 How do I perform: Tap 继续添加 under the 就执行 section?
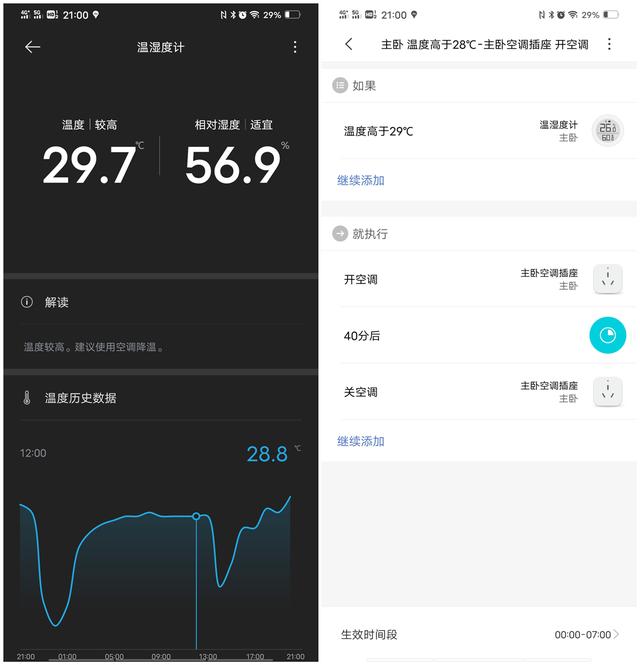click(x=361, y=441)
